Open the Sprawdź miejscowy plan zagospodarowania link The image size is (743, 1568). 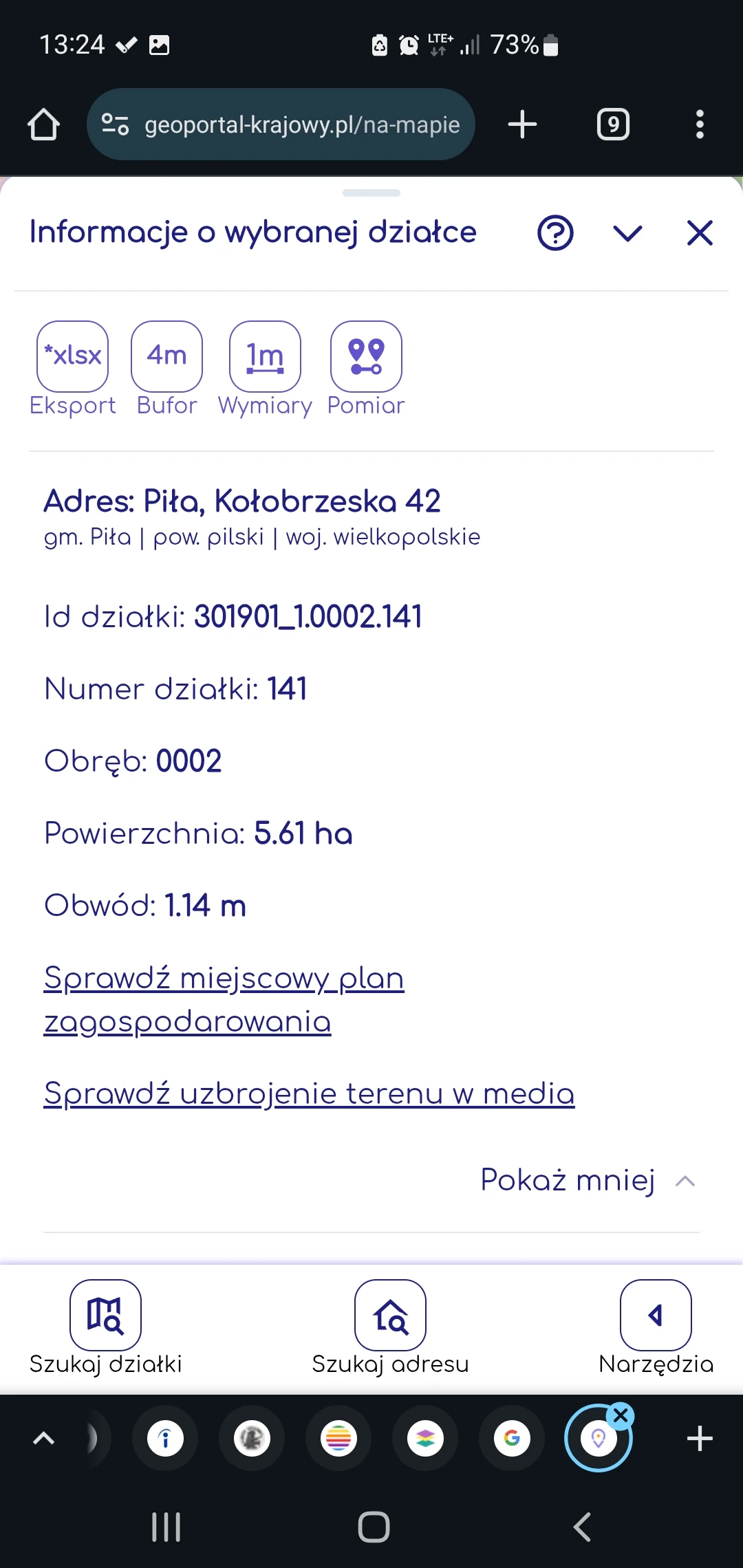pyautogui.click(x=224, y=999)
